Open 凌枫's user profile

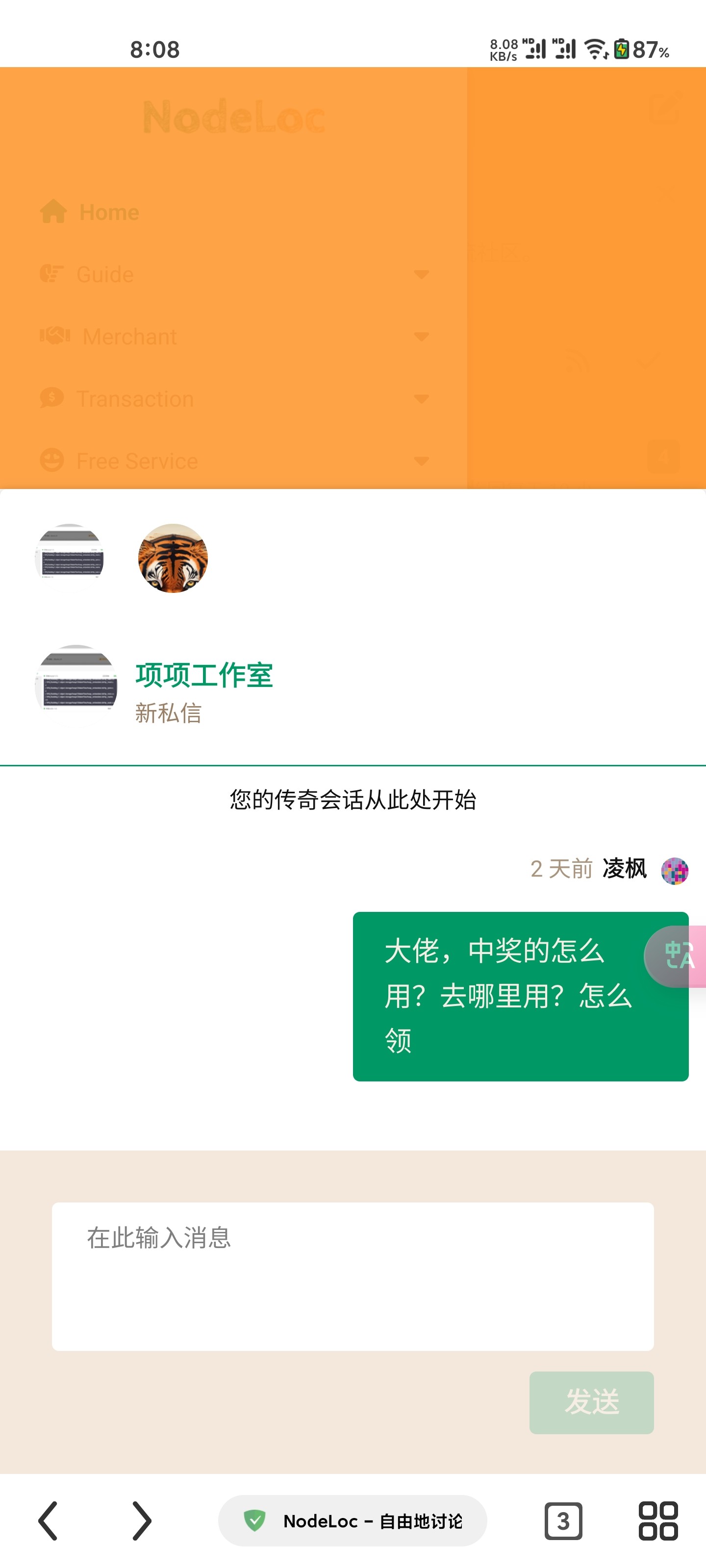625,868
